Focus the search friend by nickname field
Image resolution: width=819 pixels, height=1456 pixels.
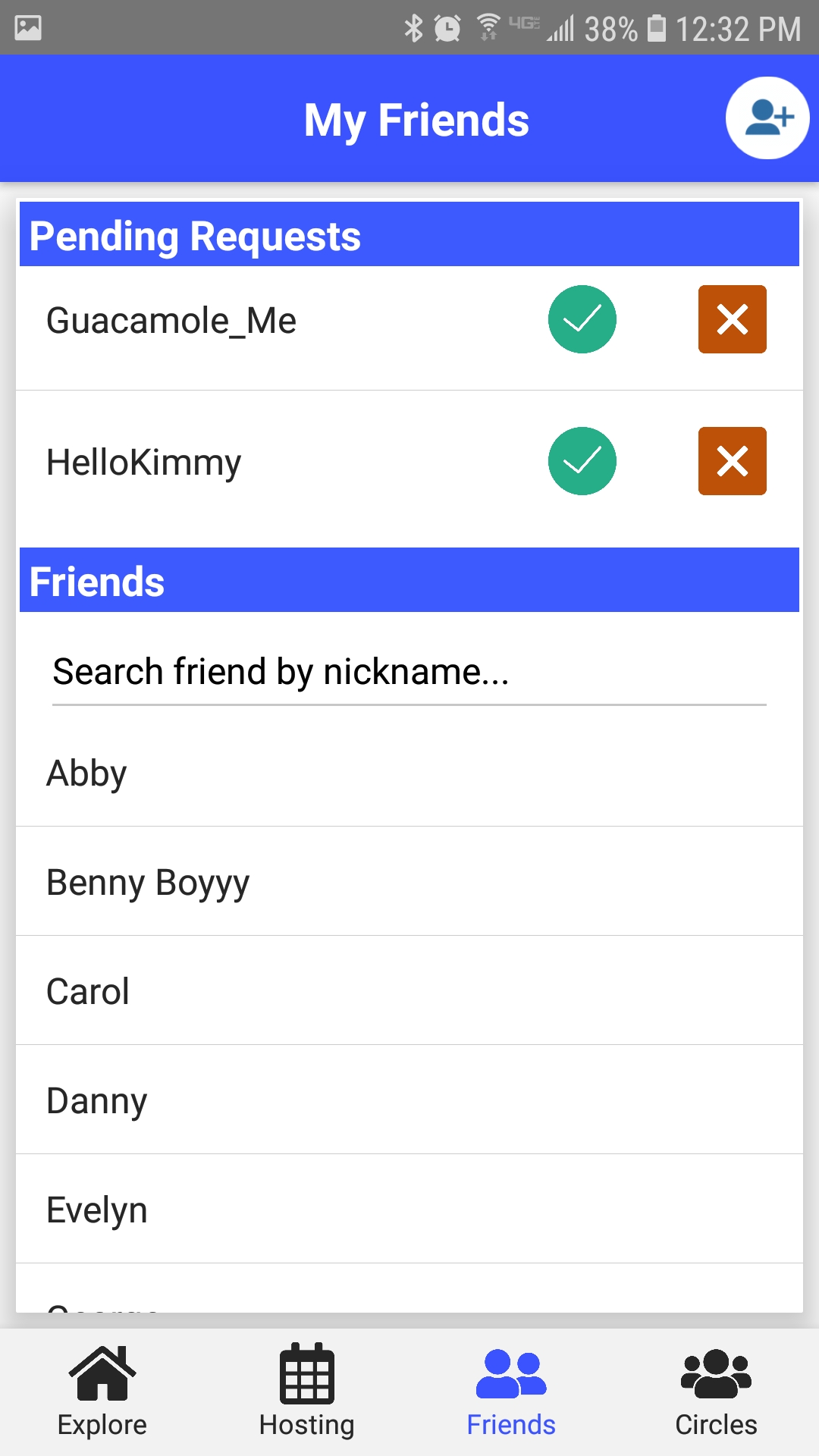(x=409, y=673)
